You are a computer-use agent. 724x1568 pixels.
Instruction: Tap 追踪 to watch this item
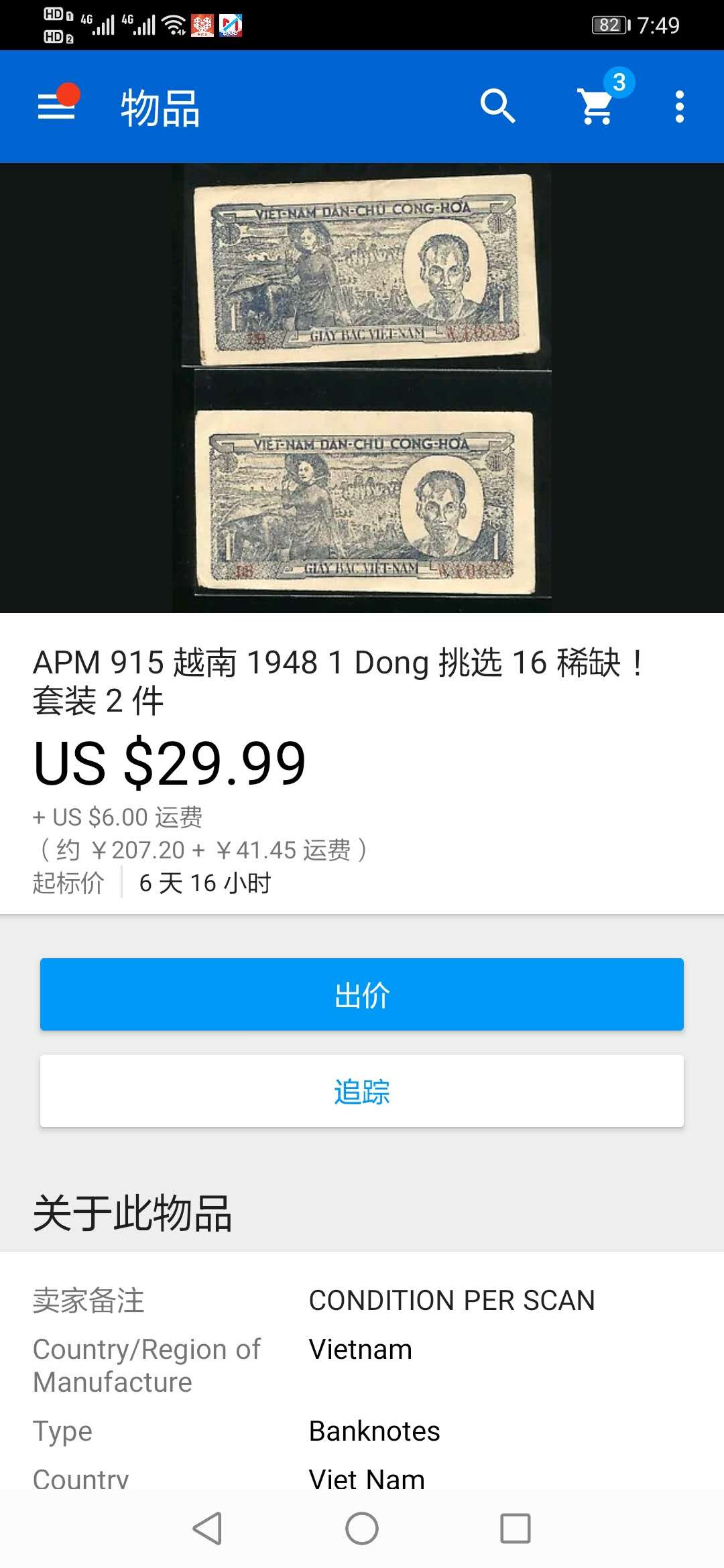(362, 1092)
